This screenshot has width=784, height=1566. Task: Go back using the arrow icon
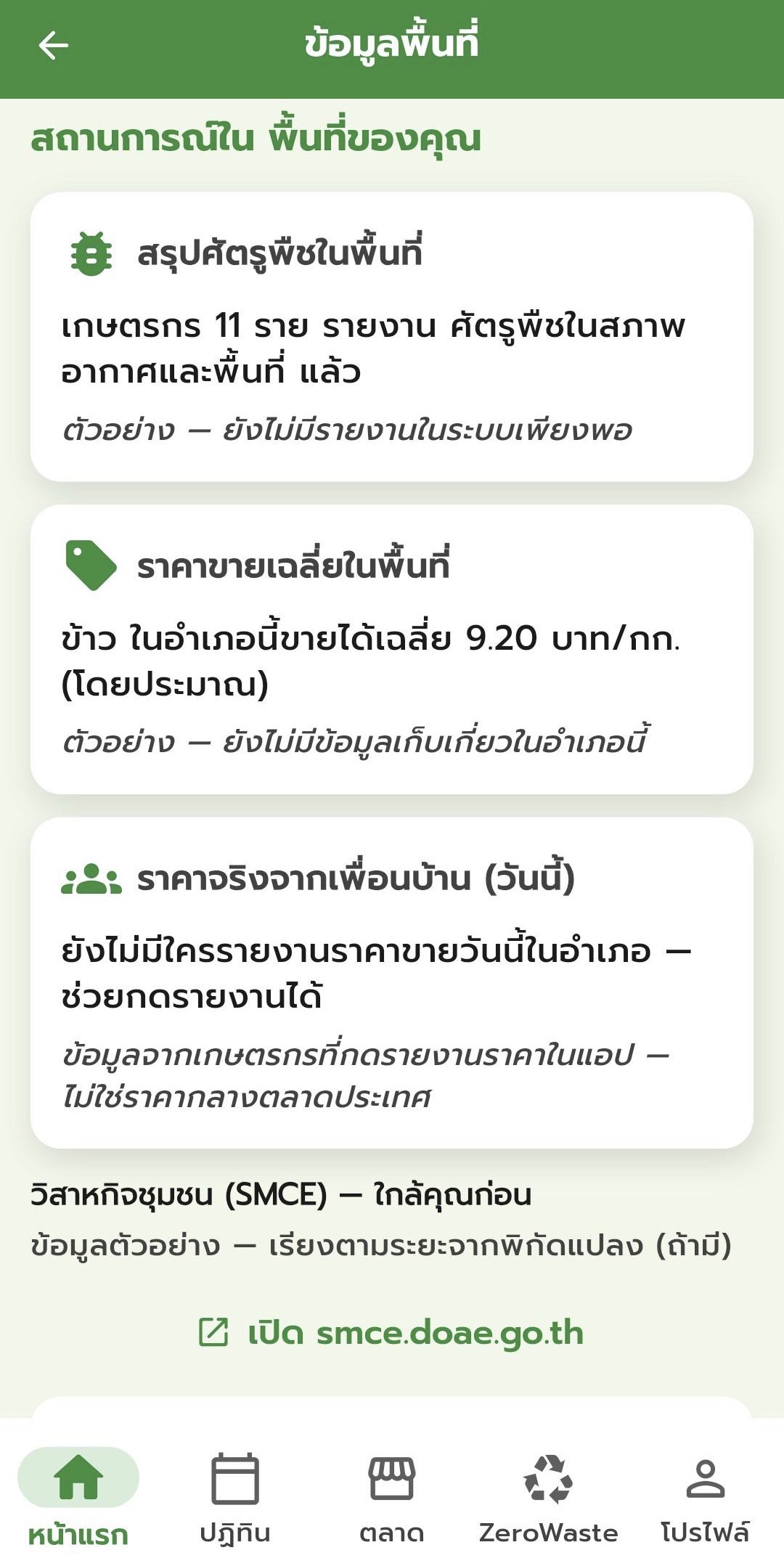(x=53, y=45)
